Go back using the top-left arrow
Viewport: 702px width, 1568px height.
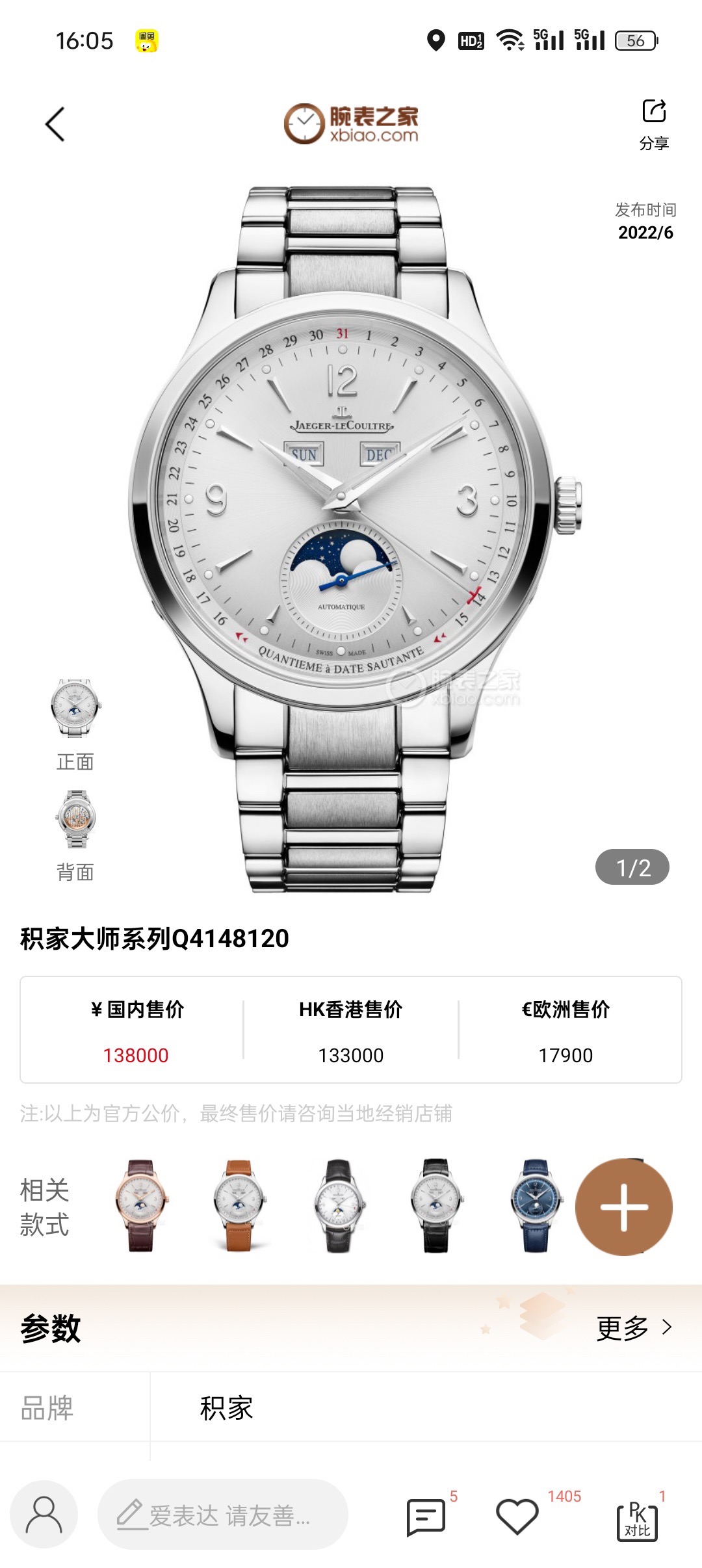56,124
